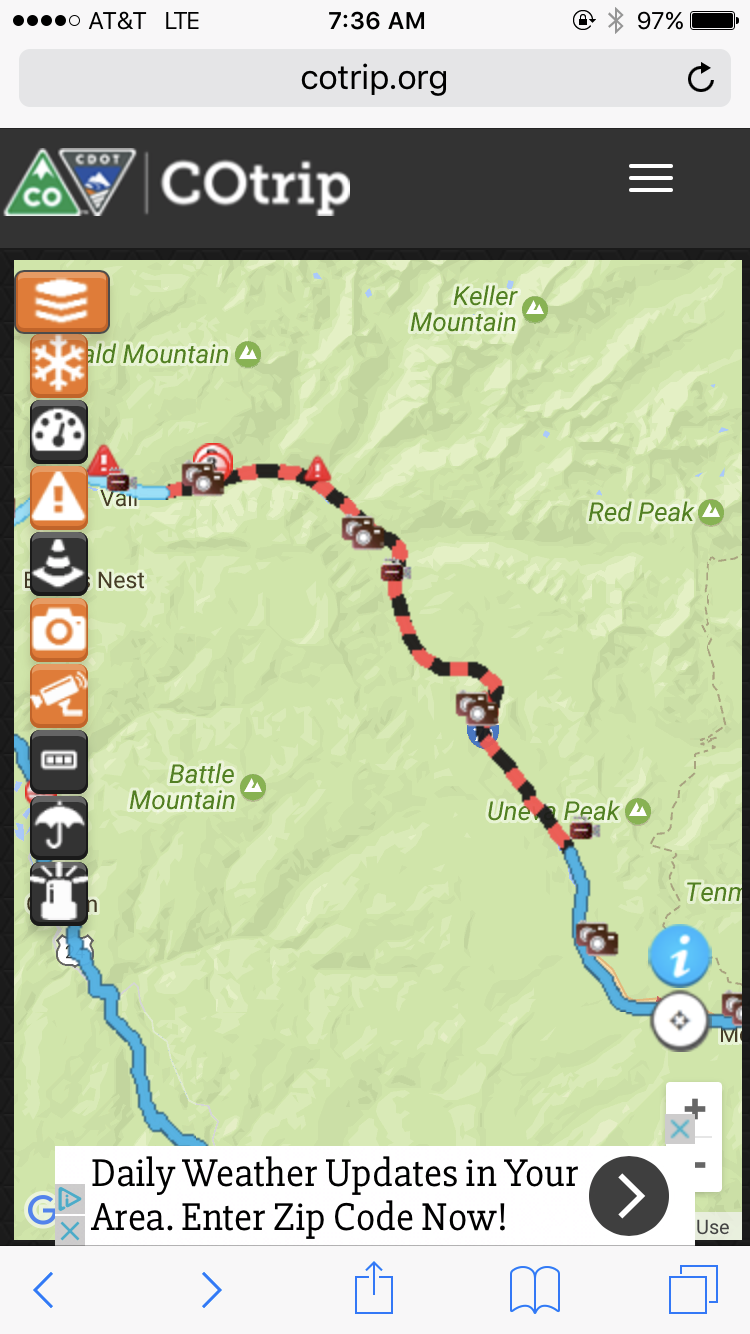Toggle the traffic cone construction layer
Image resolution: width=750 pixels, height=1334 pixels.
(60, 564)
